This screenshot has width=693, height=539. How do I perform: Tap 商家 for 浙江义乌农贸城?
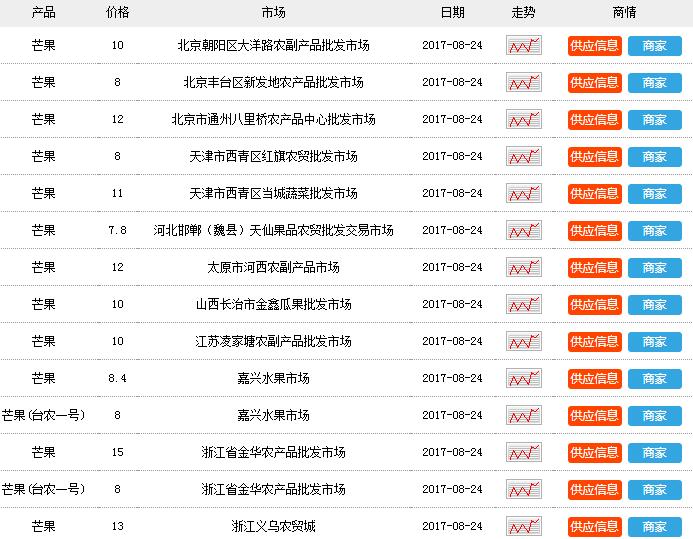pyautogui.click(x=654, y=526)
